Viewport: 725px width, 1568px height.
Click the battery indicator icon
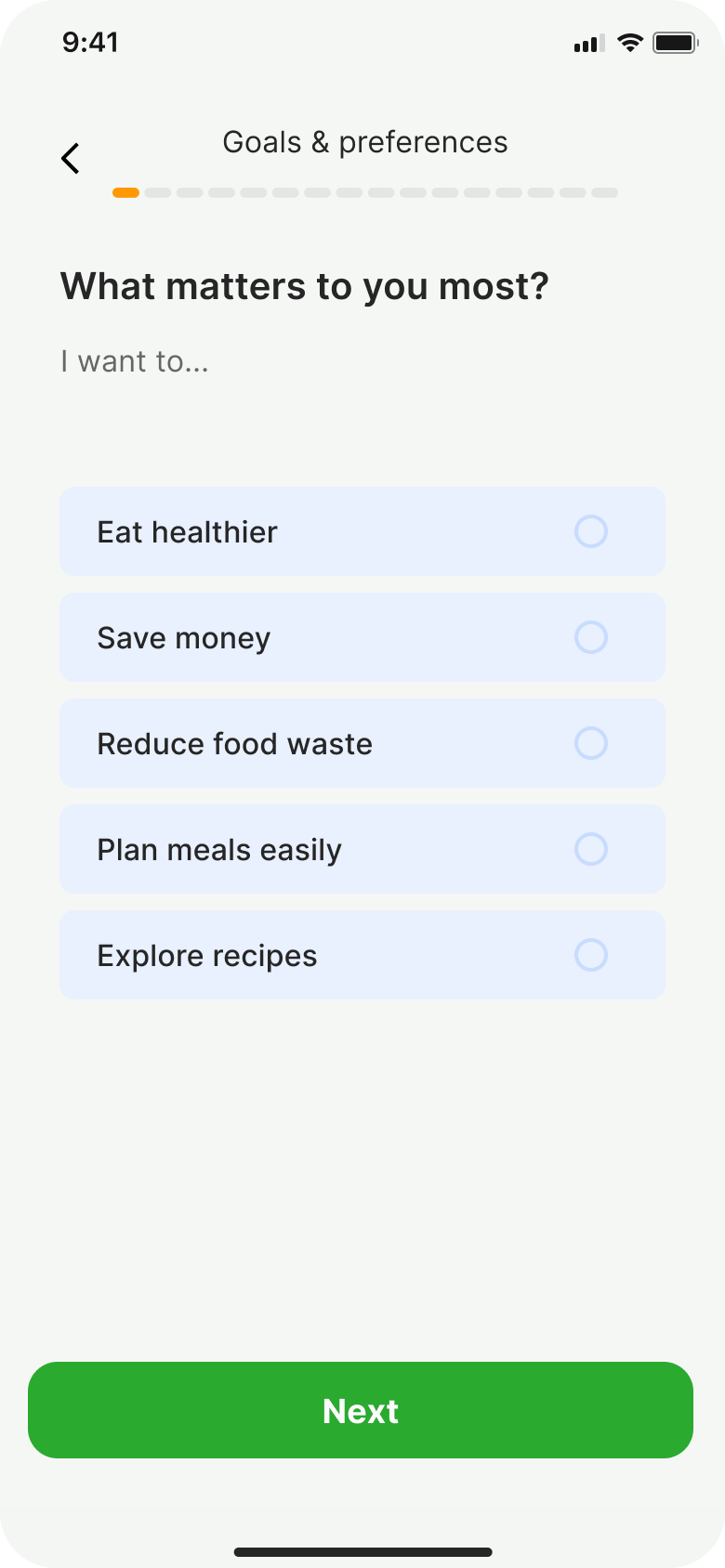(x=674, y=42)
